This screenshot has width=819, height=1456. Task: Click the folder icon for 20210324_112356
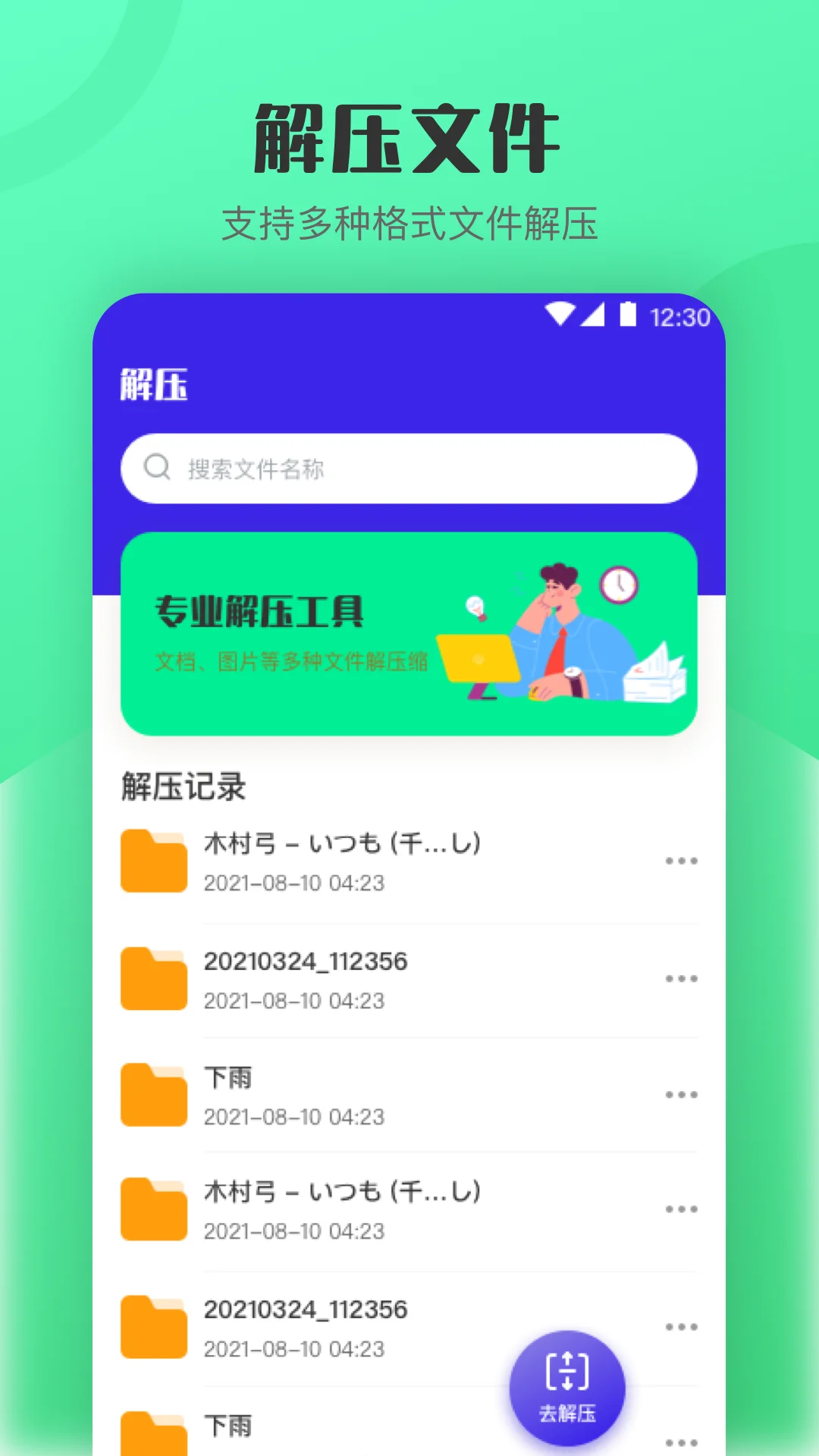click(x=154, y=977)
